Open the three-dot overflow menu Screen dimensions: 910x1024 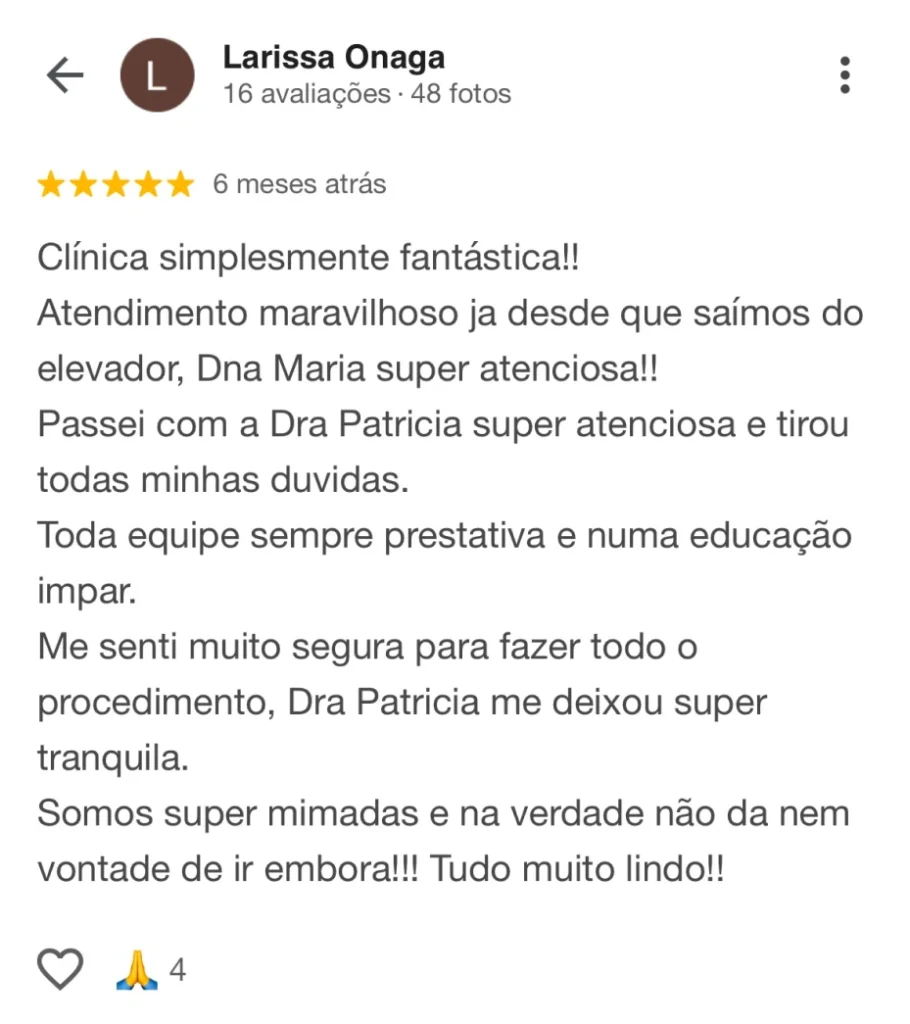845,75
